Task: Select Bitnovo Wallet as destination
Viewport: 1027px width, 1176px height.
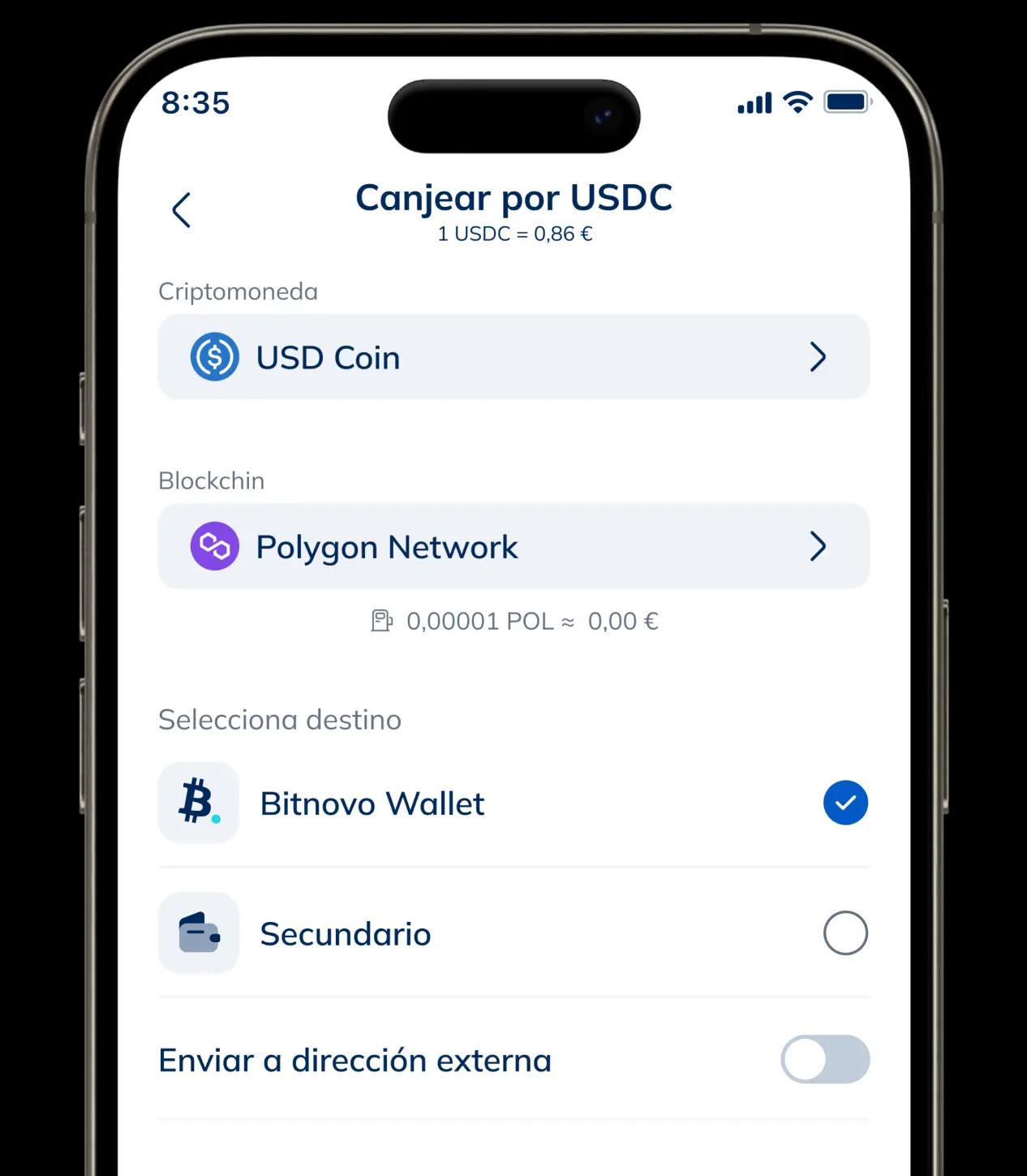Action: (844, 803)
